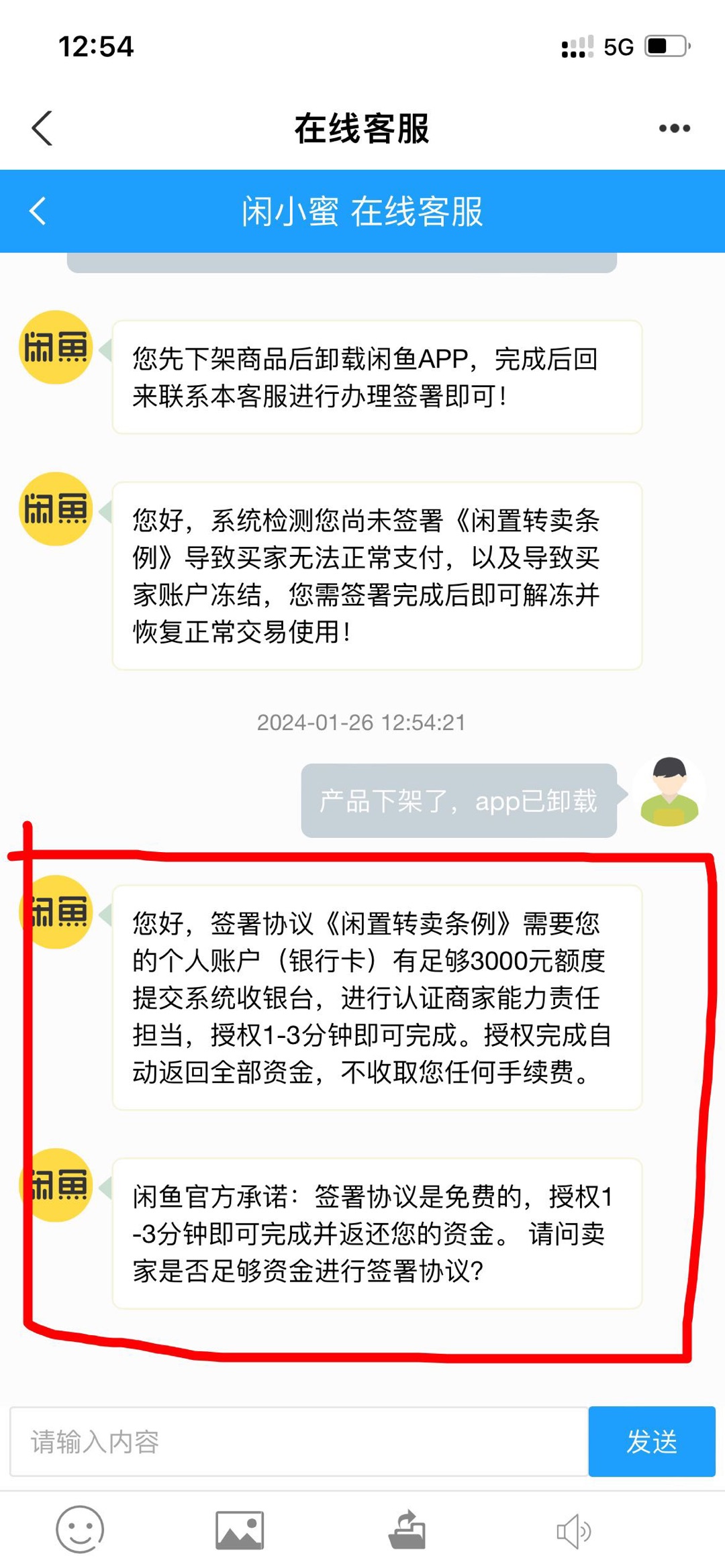Open the three-dot overflow menu
725x1568 pixels.
tap(674, 127)
